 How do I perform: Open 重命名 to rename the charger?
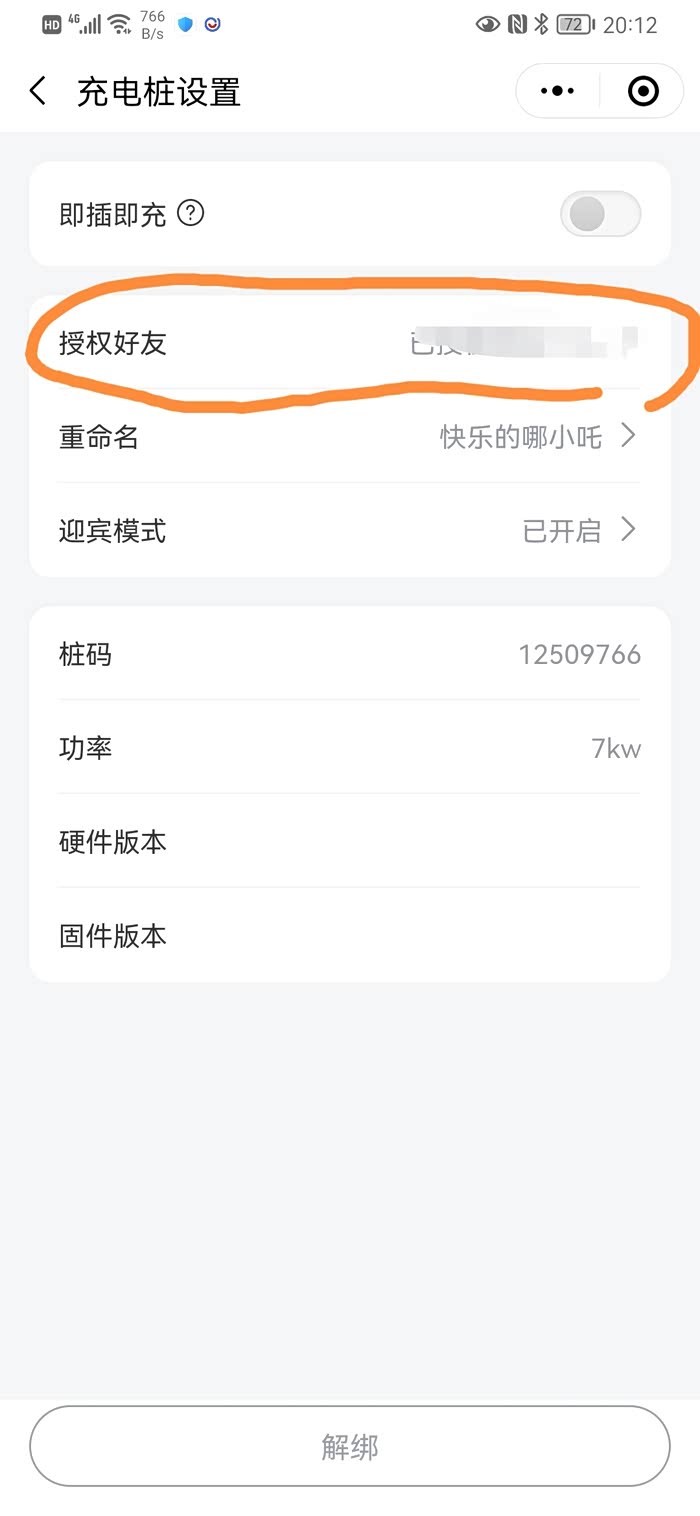coord(350,437)
